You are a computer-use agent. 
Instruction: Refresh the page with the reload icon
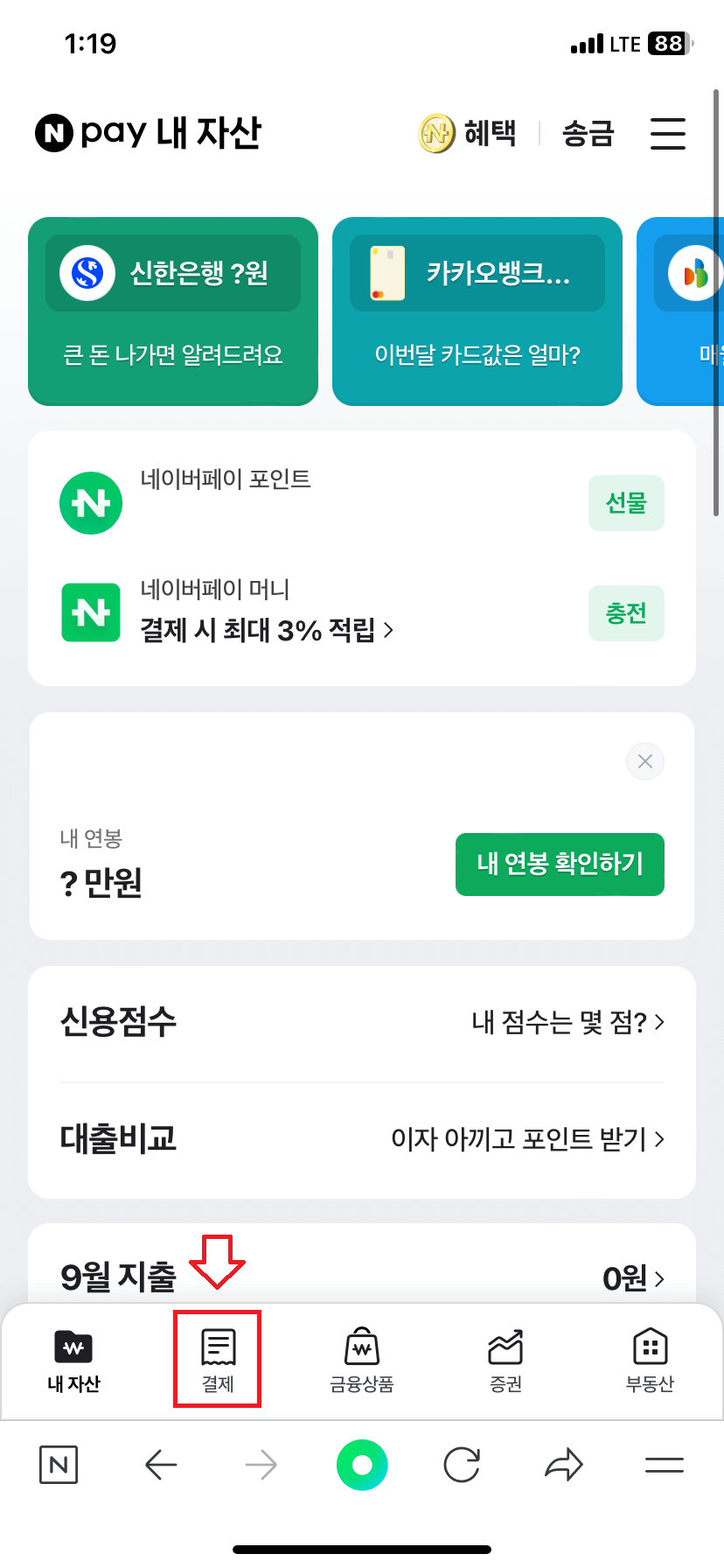463,1464
